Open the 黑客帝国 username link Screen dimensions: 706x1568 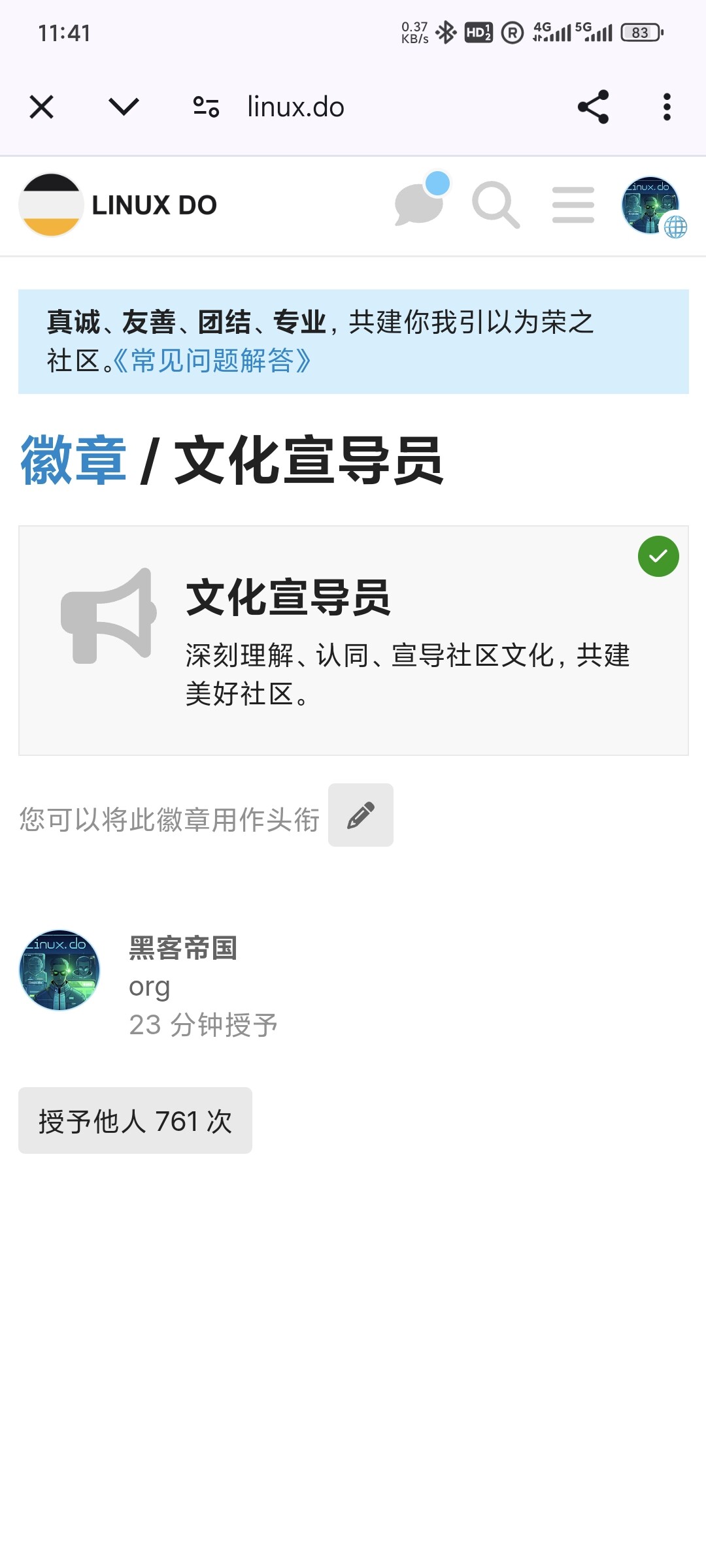point(183,948)
